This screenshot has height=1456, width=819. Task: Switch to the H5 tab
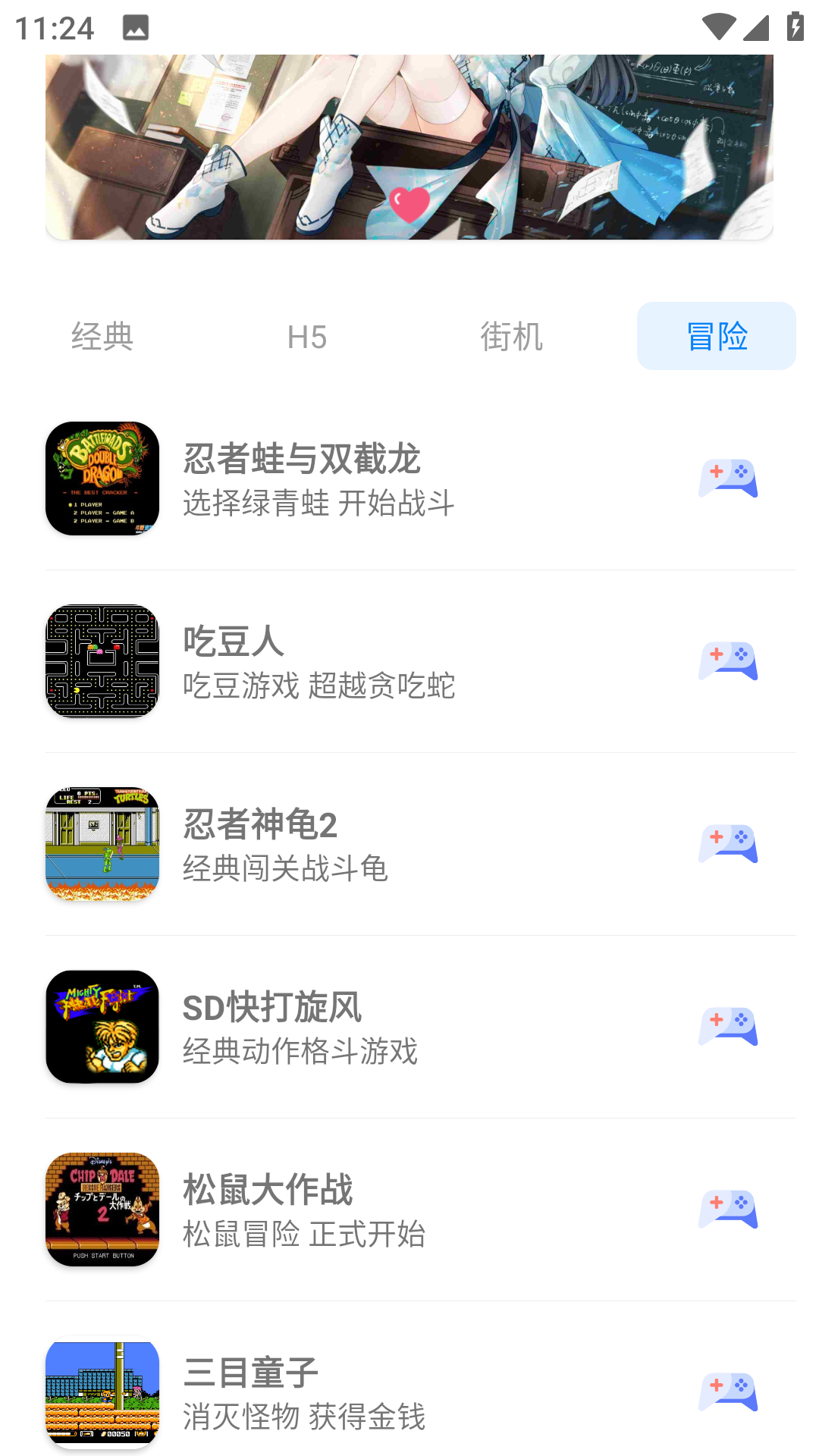pos(307,336)
